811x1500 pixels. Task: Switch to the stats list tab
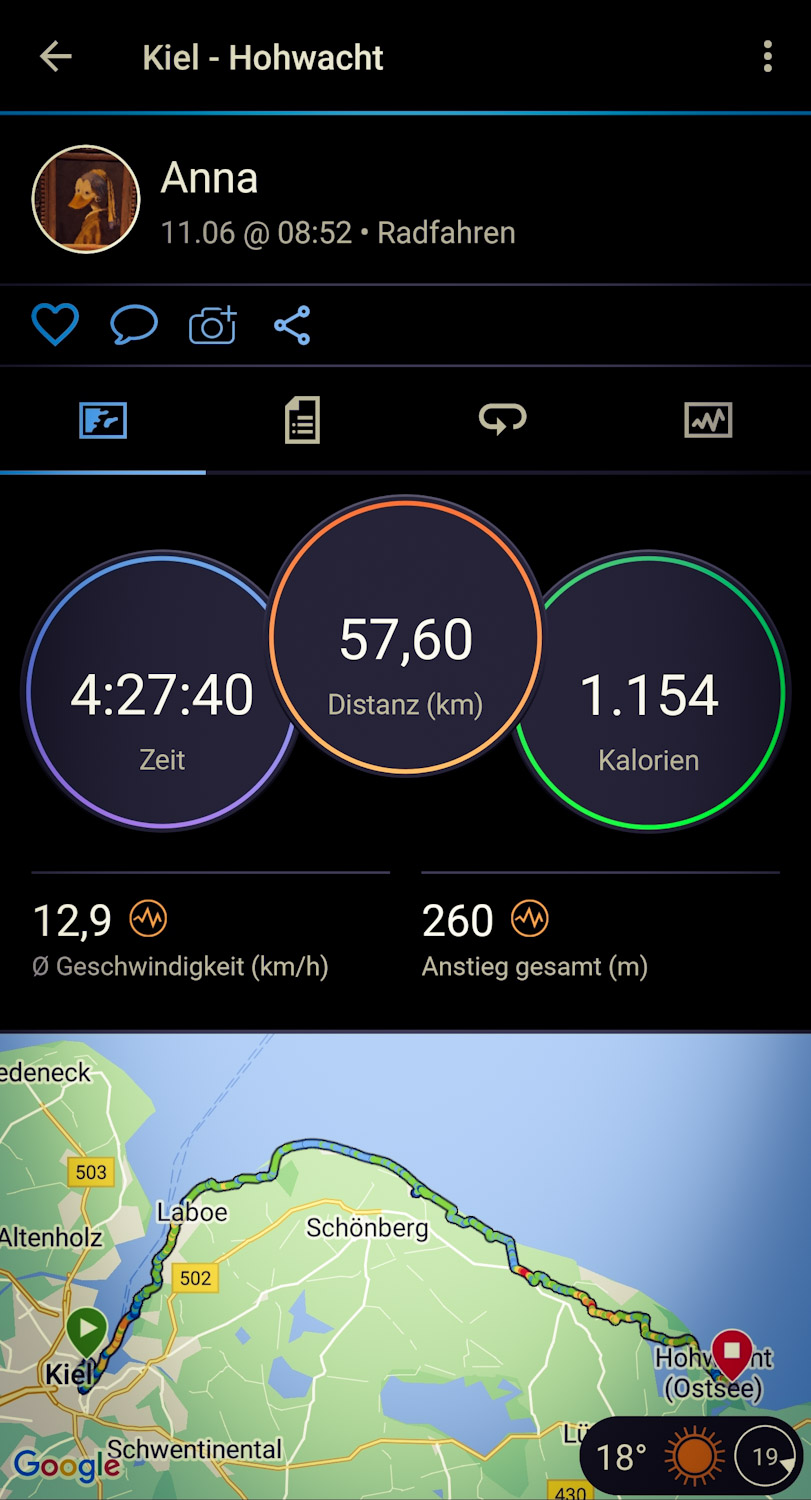pyautogui.click(x=302, y=420)
